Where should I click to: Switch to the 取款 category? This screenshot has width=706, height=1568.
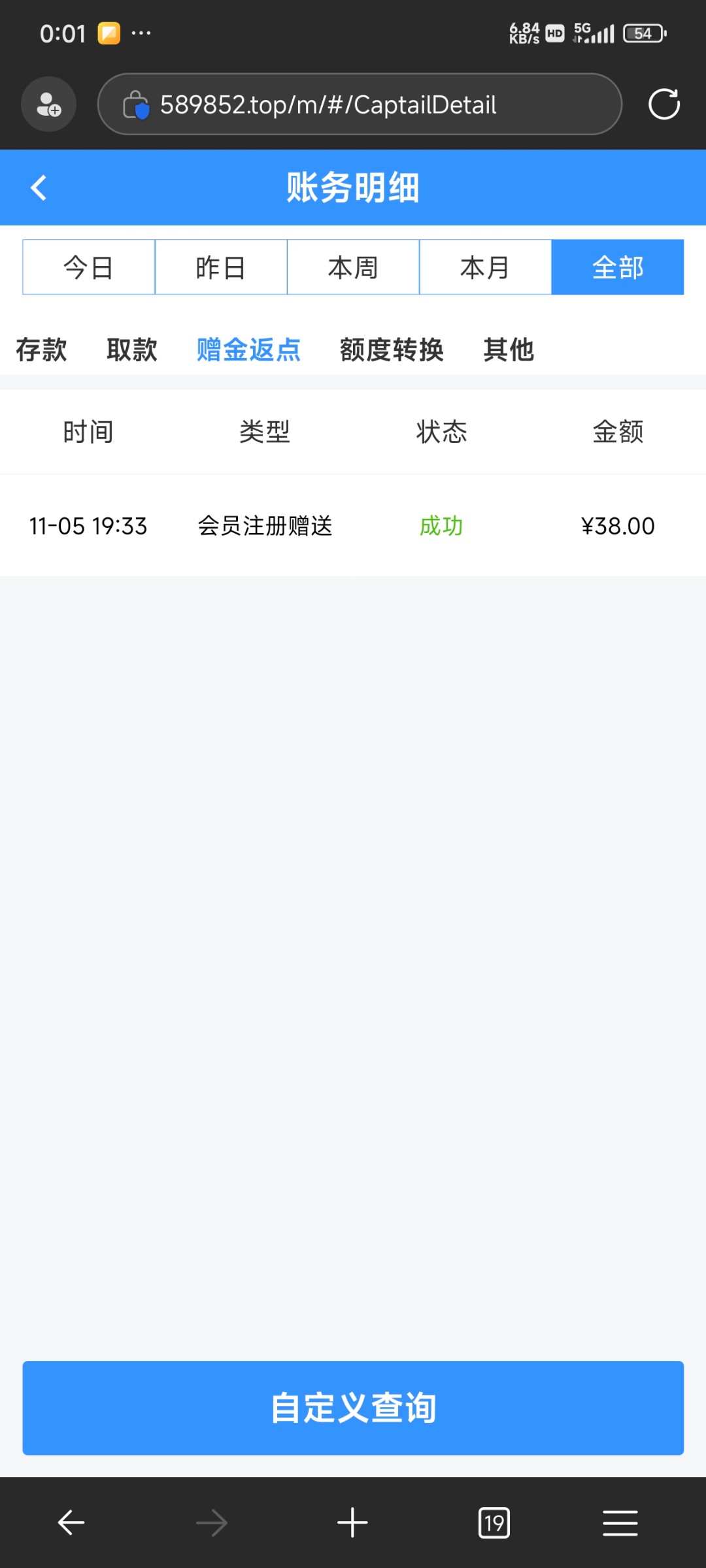point(131,350)
